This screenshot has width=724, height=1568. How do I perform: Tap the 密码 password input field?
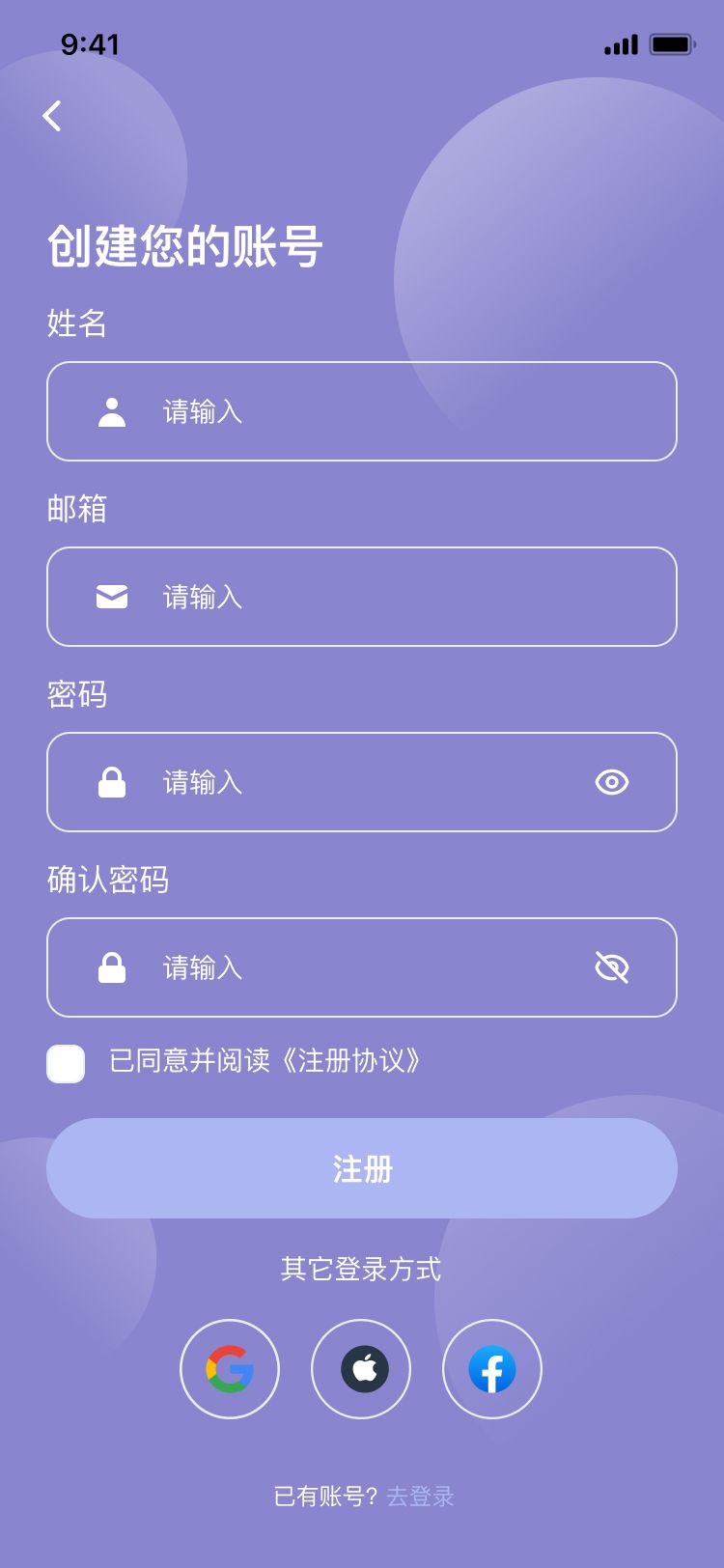click(367, 782)
